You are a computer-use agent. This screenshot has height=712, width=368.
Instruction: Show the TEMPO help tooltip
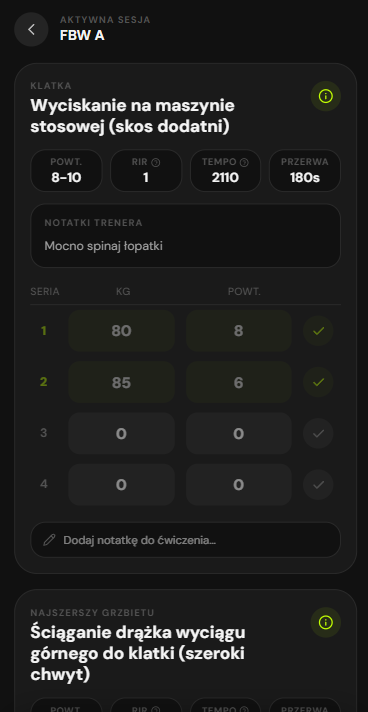pyautogui.click(x=244, y=163)
